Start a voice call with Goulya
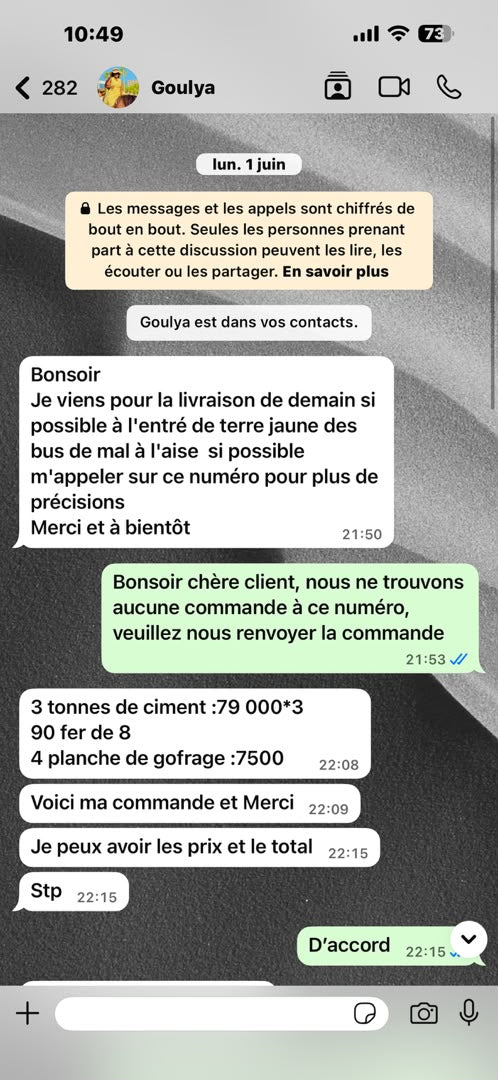 pos(449,87)
